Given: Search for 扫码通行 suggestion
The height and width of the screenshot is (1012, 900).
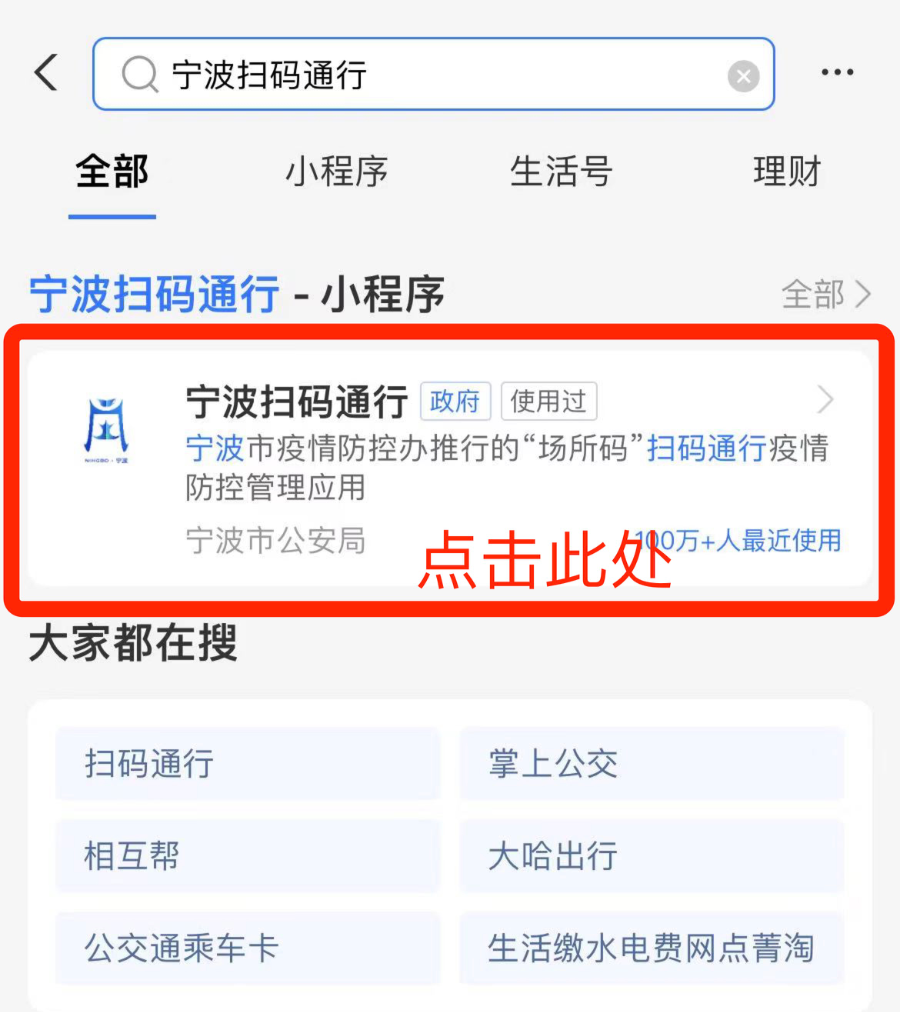Looking at the screenshot, I should point(248,764).
